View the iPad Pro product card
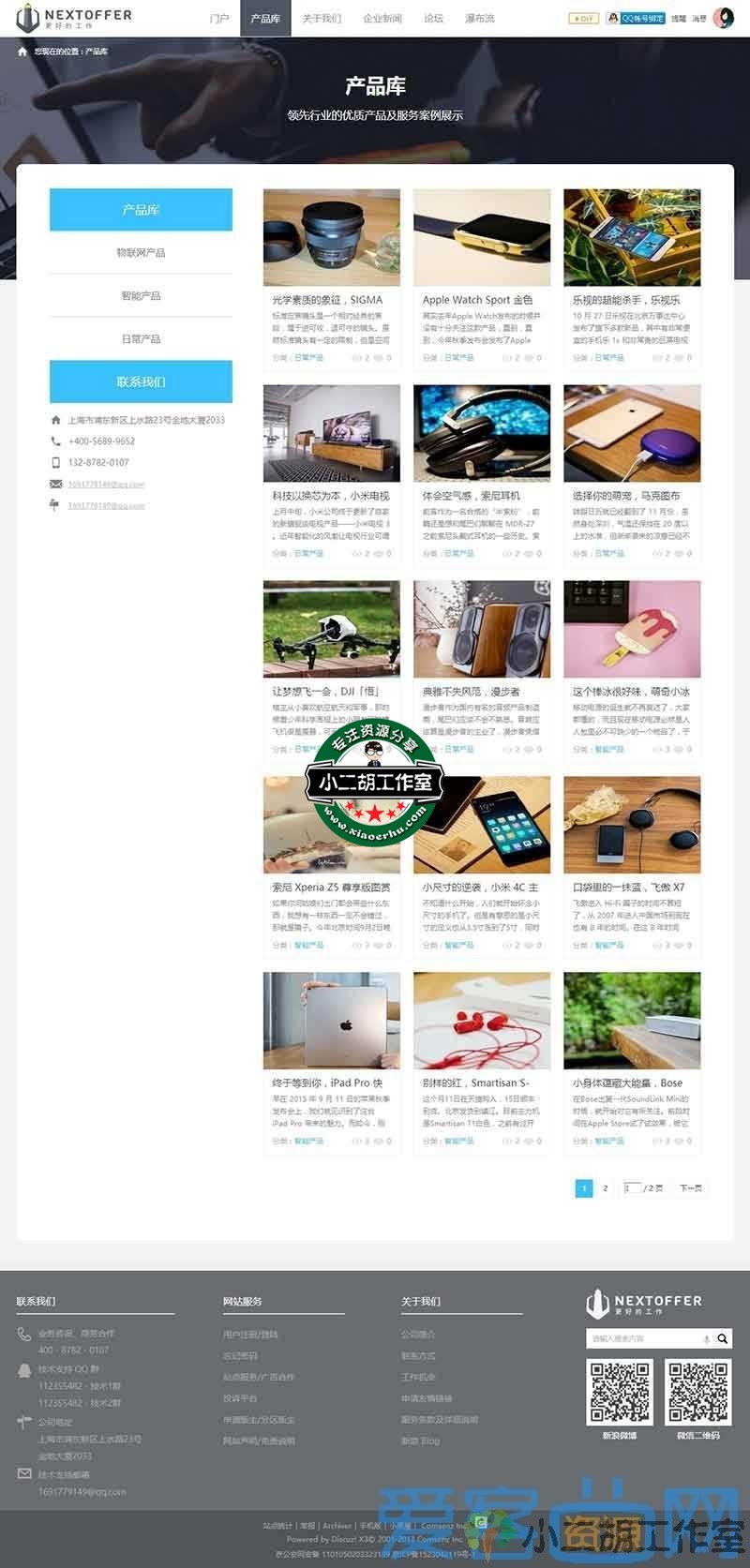The image size is (750, 1568). point(331,1022)
